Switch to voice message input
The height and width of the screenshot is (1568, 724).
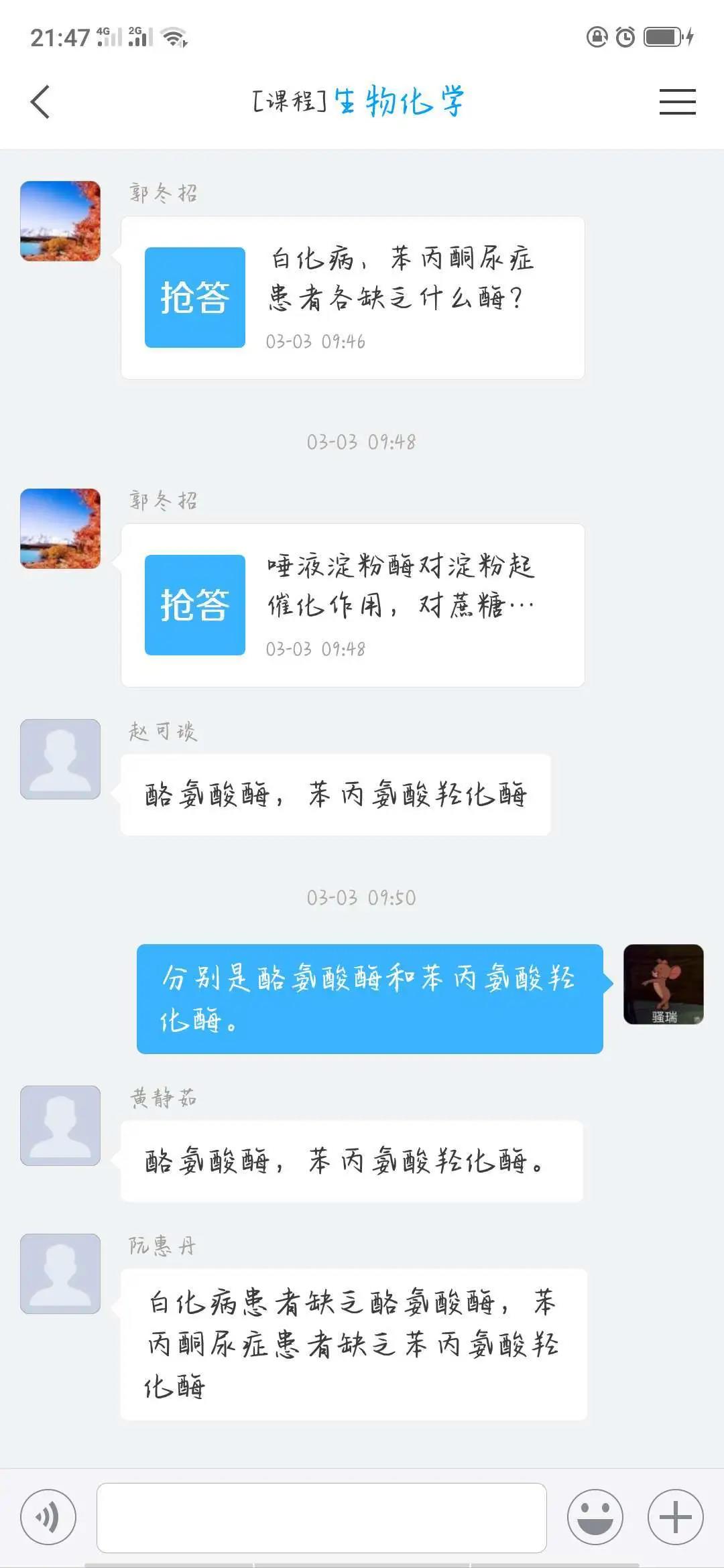tap(48, 1517)
